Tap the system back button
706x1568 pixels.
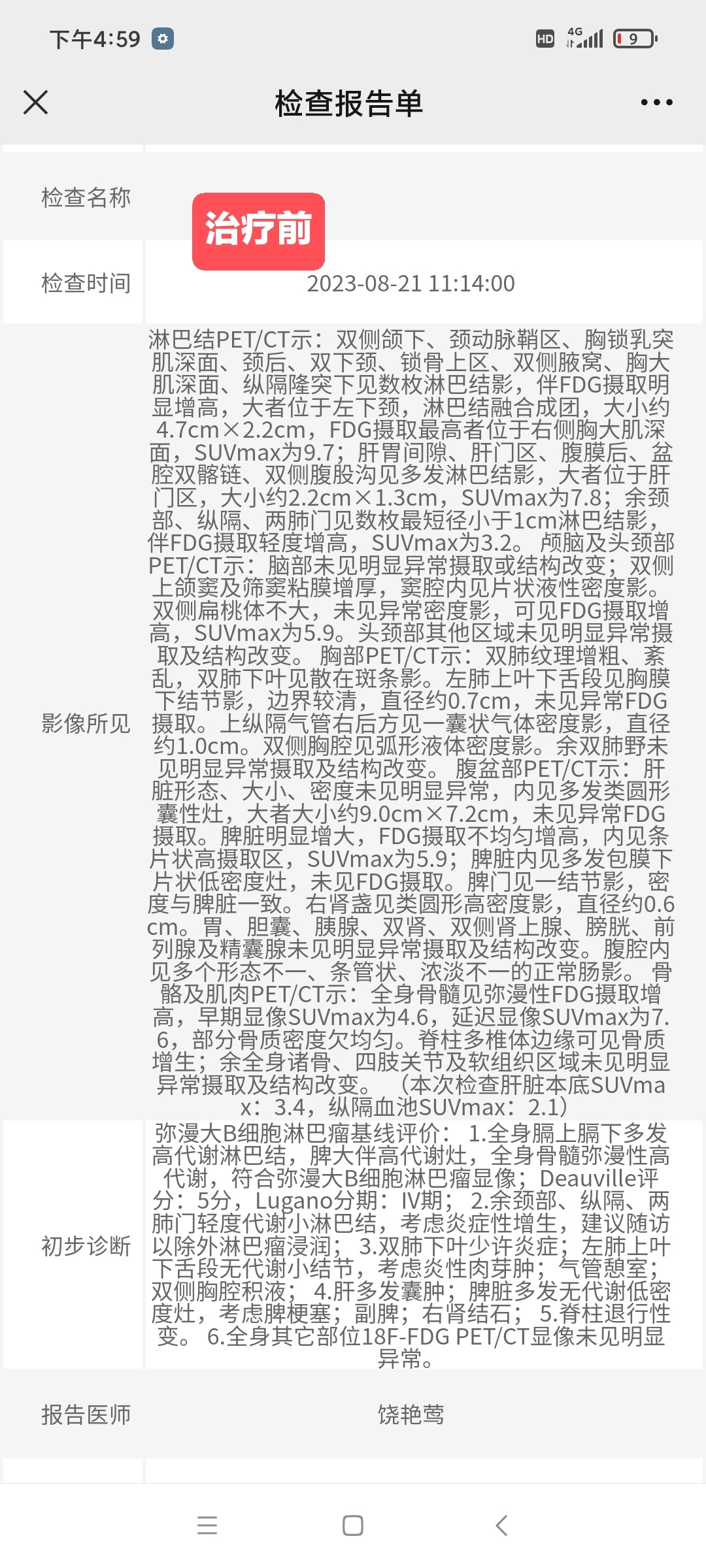[501, 1526]
